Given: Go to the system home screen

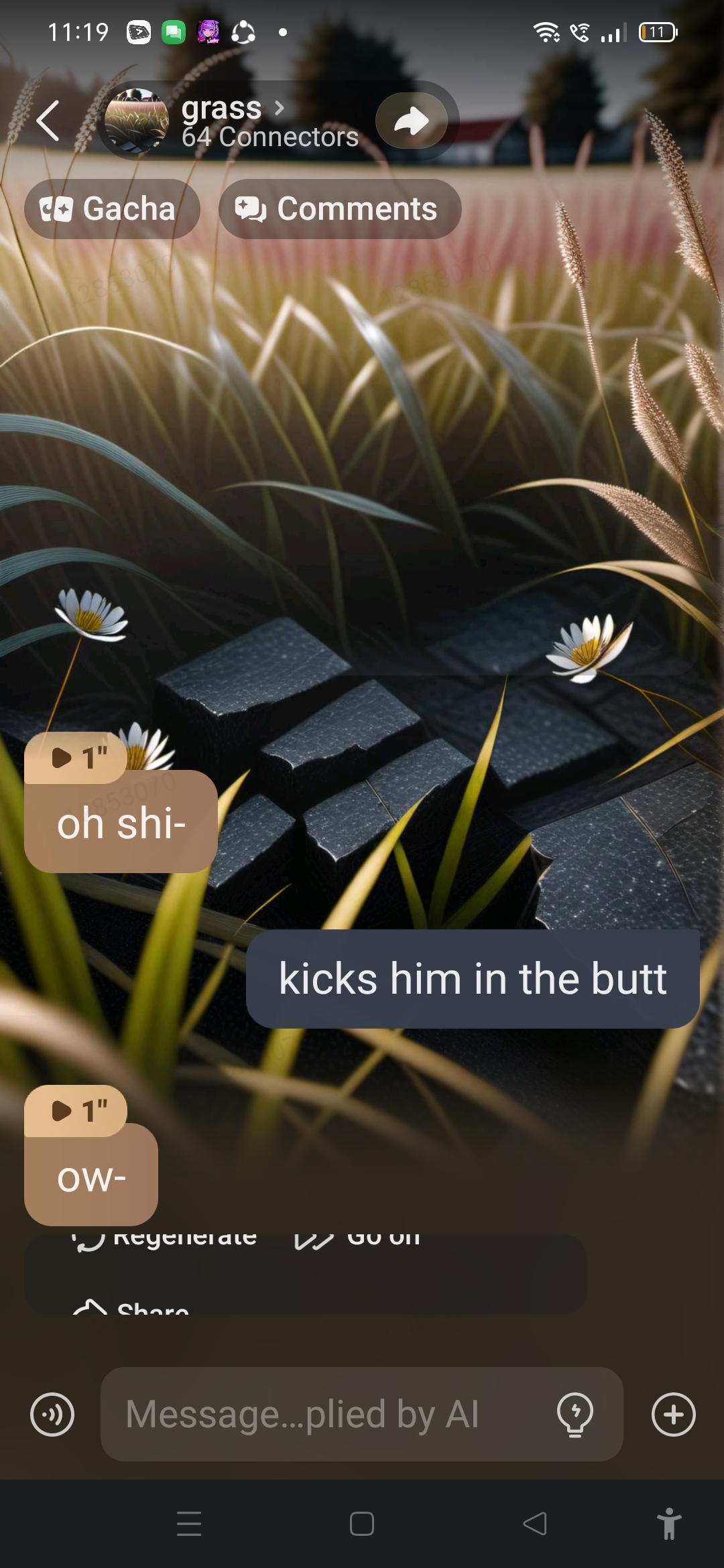Looking at the screenshot, I should pyautogui.click(x=362, y=1524).
